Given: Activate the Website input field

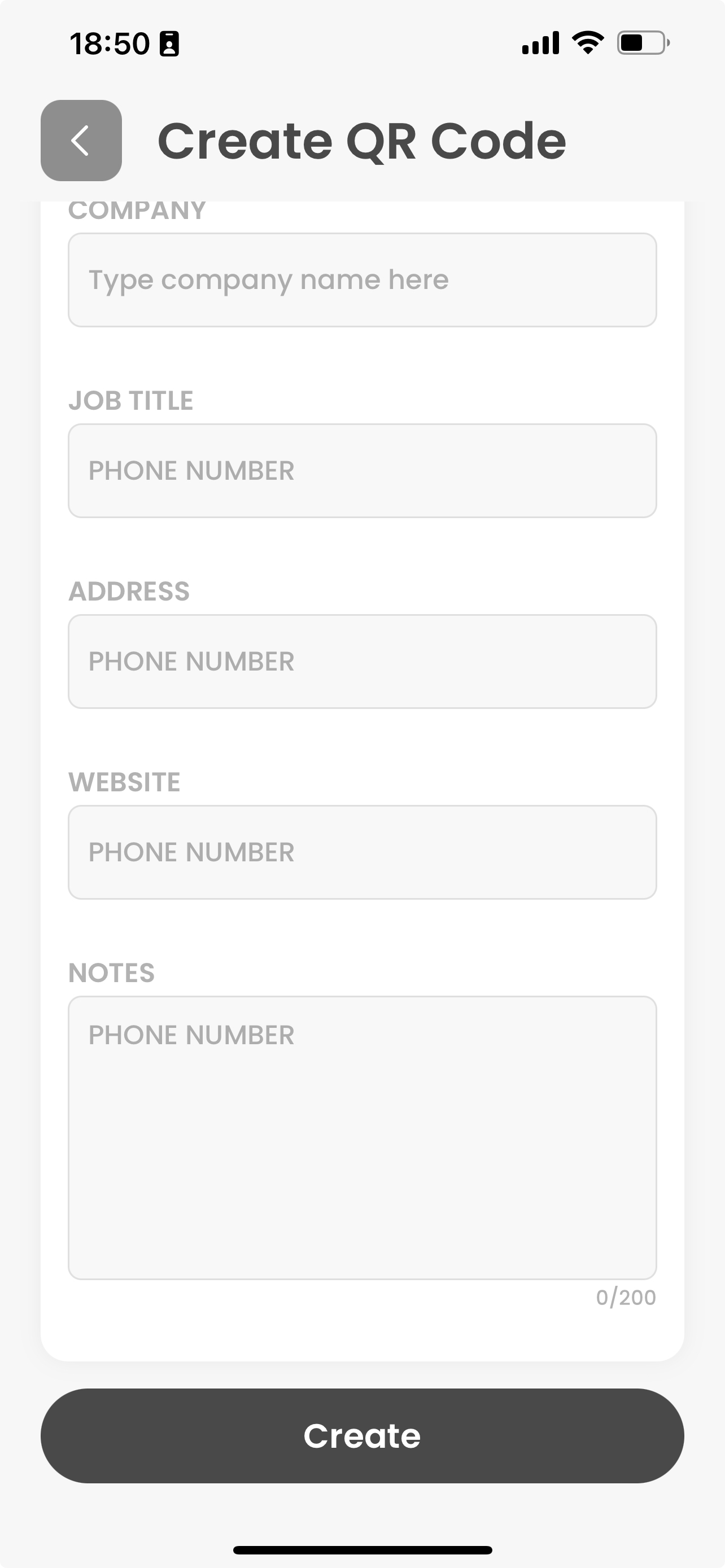Looking at the screenshot, I should [362, 852].
